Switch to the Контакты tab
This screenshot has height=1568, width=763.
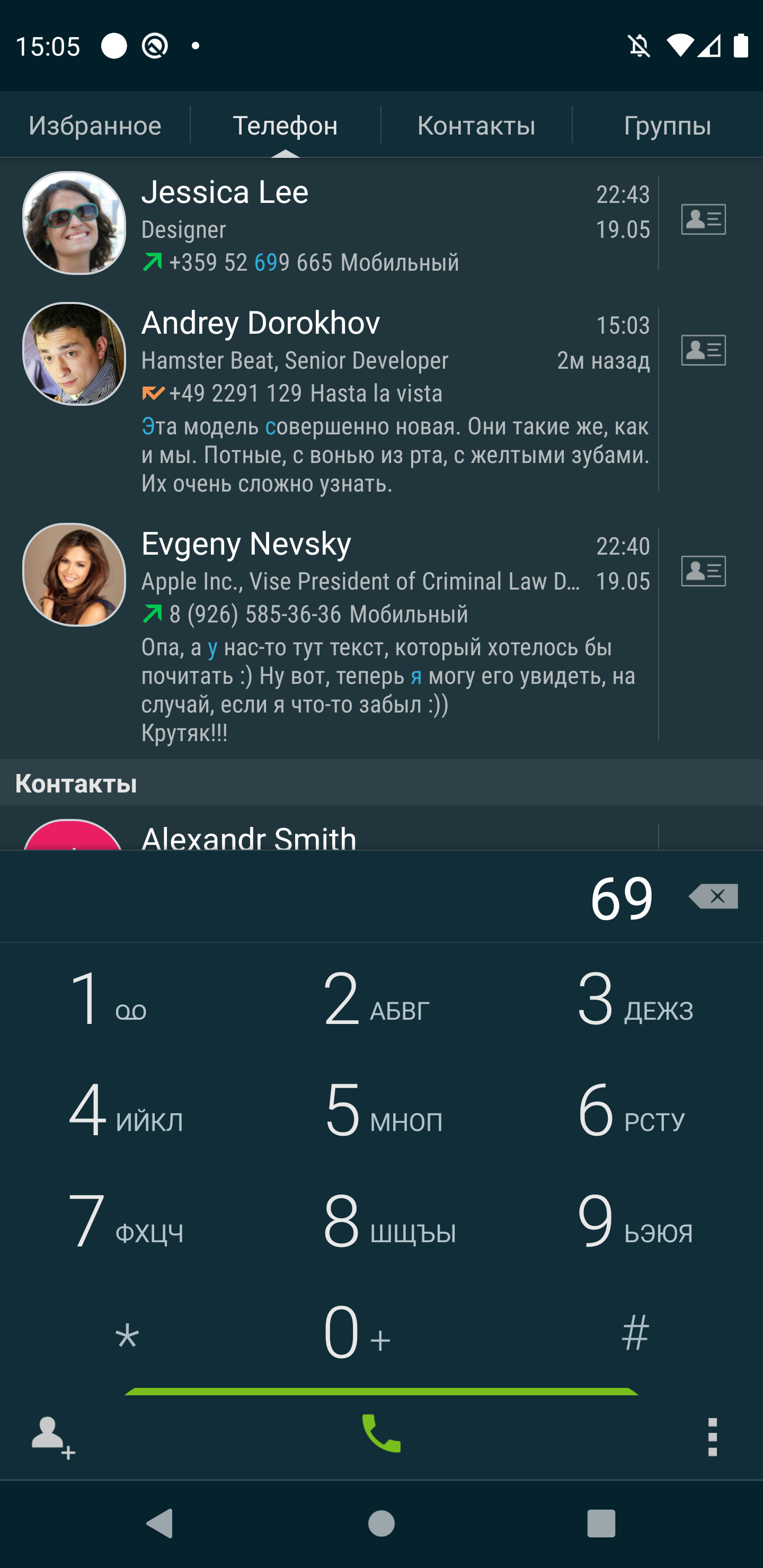tap(476, 126)
